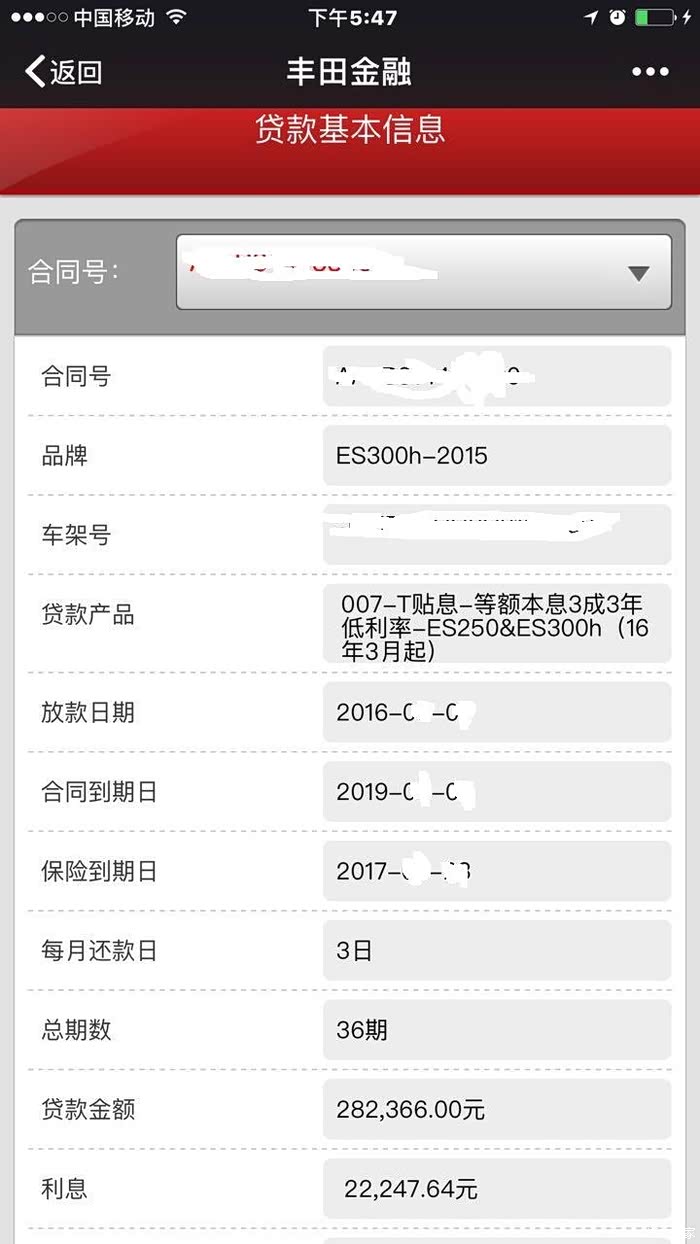Viewport: 700px width, 1244px height.
Task: Go back with the 返回 button
Action: click(x=63, y=72)
